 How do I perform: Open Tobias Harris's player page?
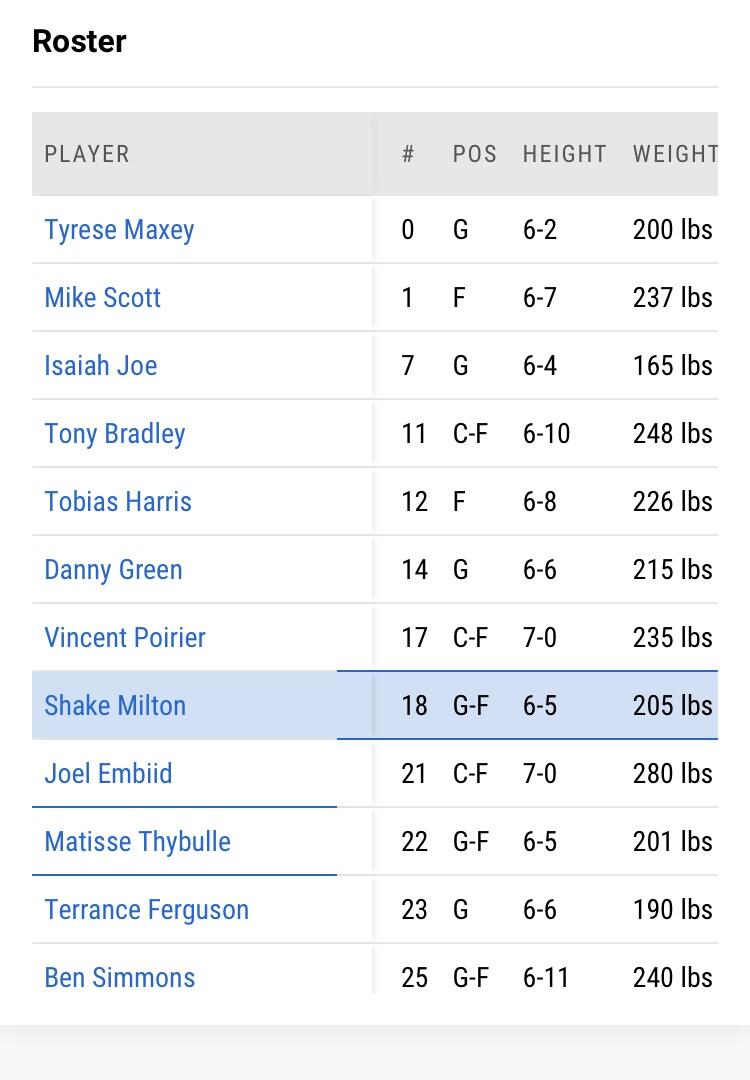coord(118,501)
